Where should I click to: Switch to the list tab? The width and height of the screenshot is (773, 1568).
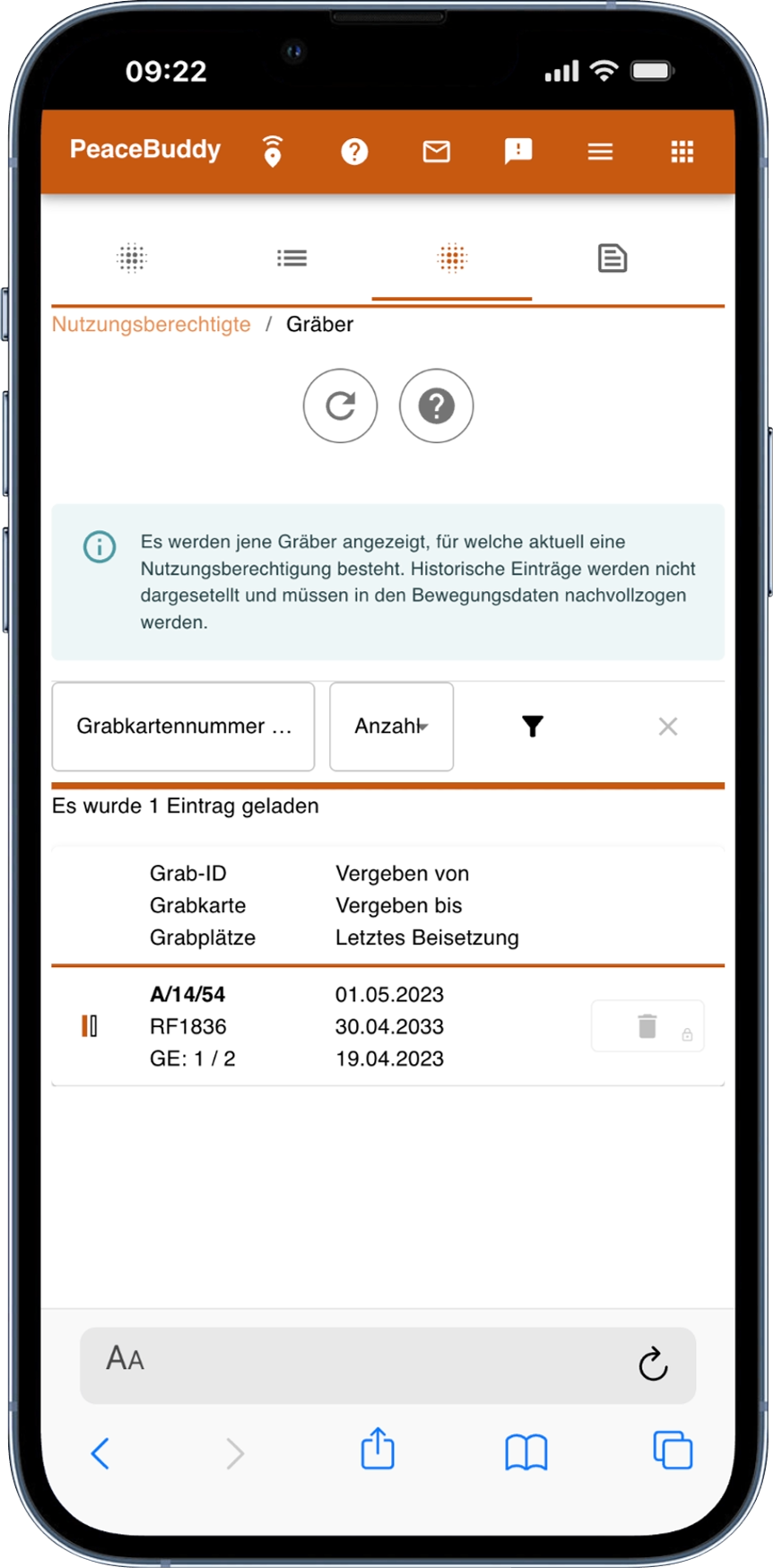pyautogui.click(x=291, y=258)
